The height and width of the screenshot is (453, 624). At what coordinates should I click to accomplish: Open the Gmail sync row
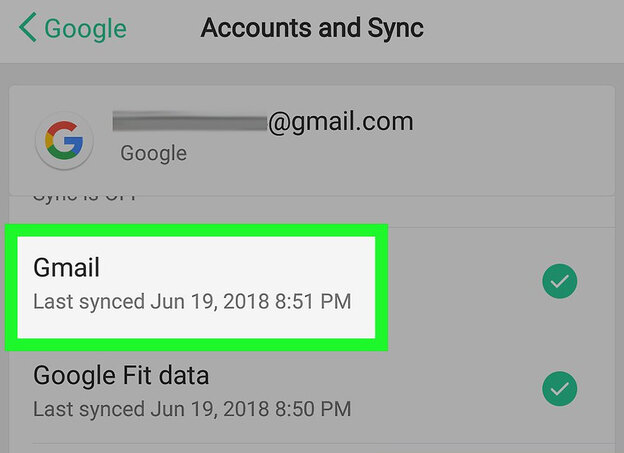click(192, 284)
